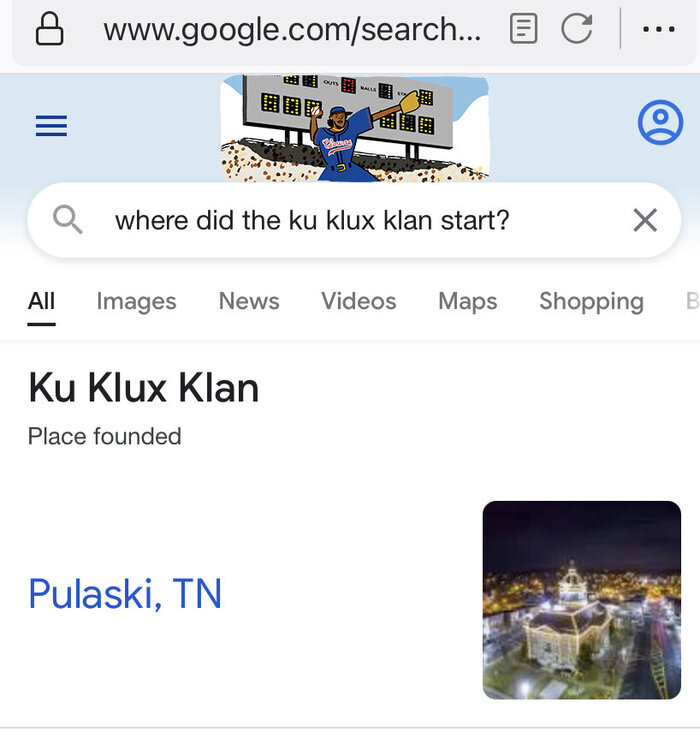700x750 pixels.
Task: Open the browser reader view icon
Action: [x=523, y=29]
